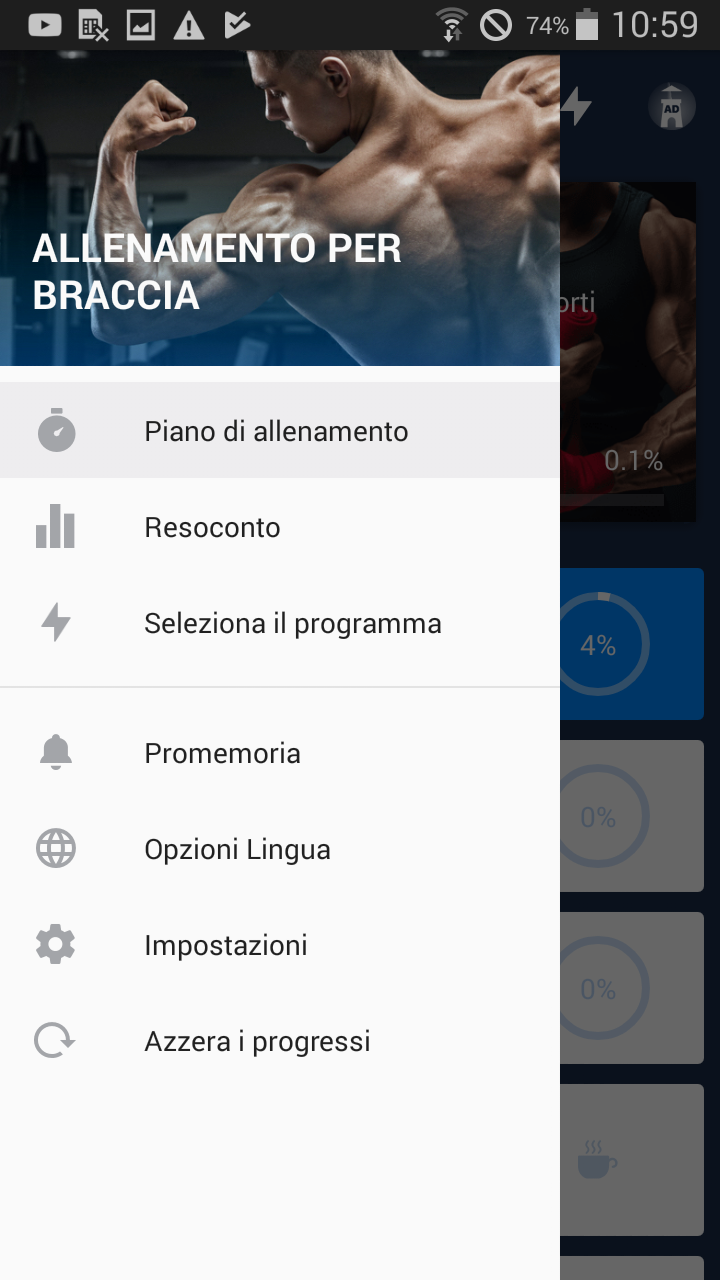Tap Azzera i progressi
Image resolution: width=720 pixels, height=1280 pixels.
click(280, 1041)
